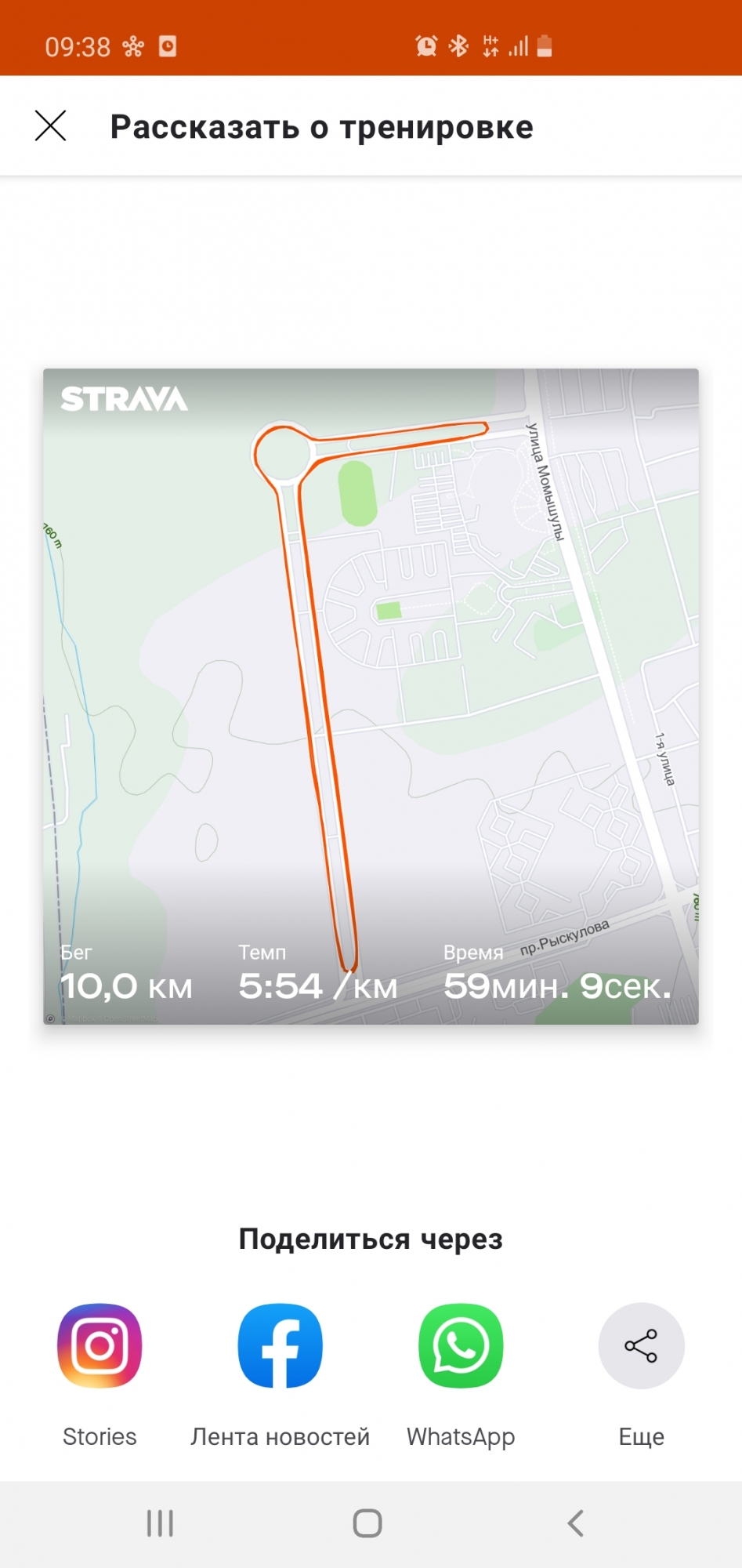
Task: Send the workout via WhatsApp
Action: pos(461,1345)
